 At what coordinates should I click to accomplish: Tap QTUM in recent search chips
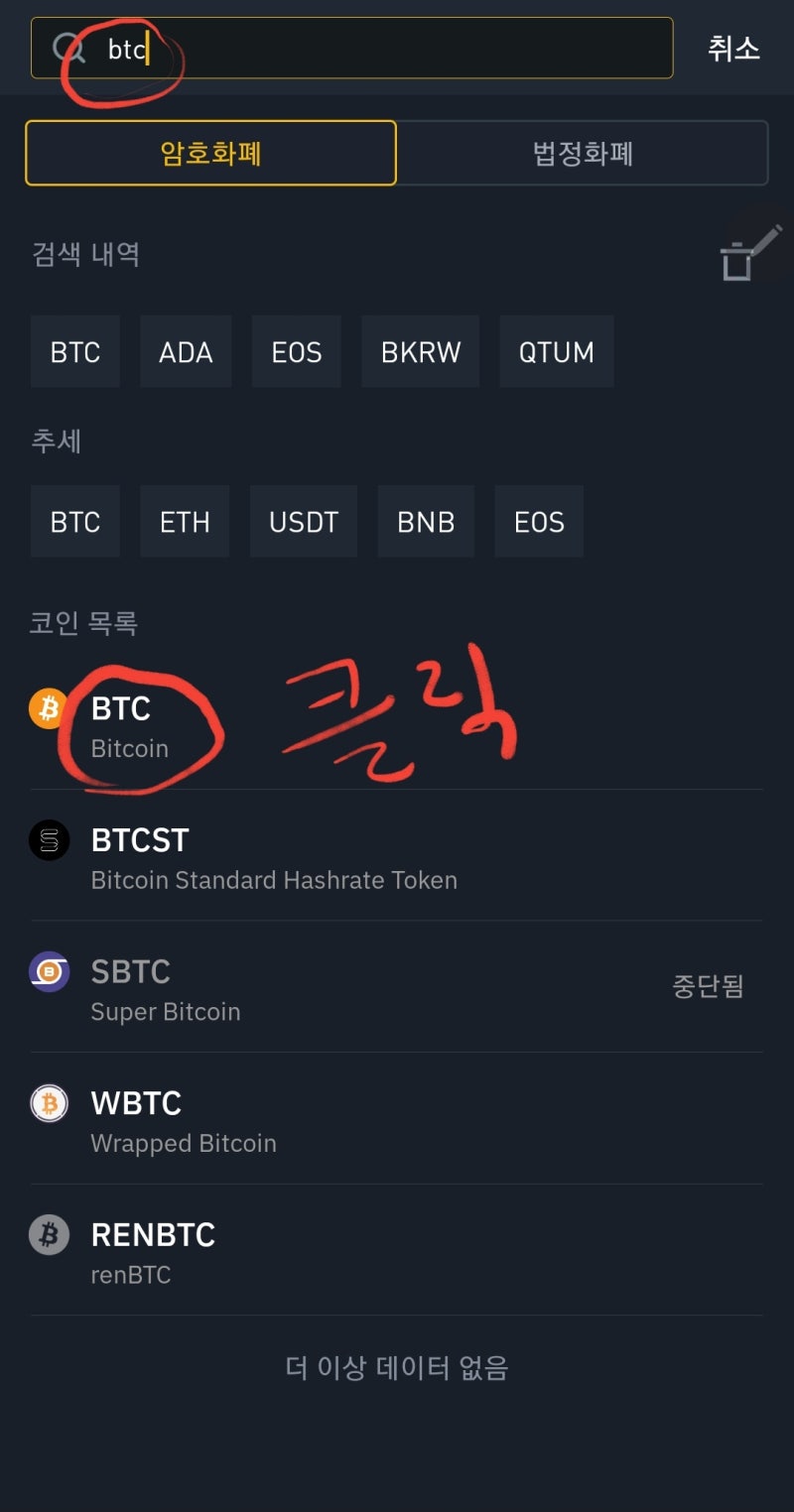[557, 351]
